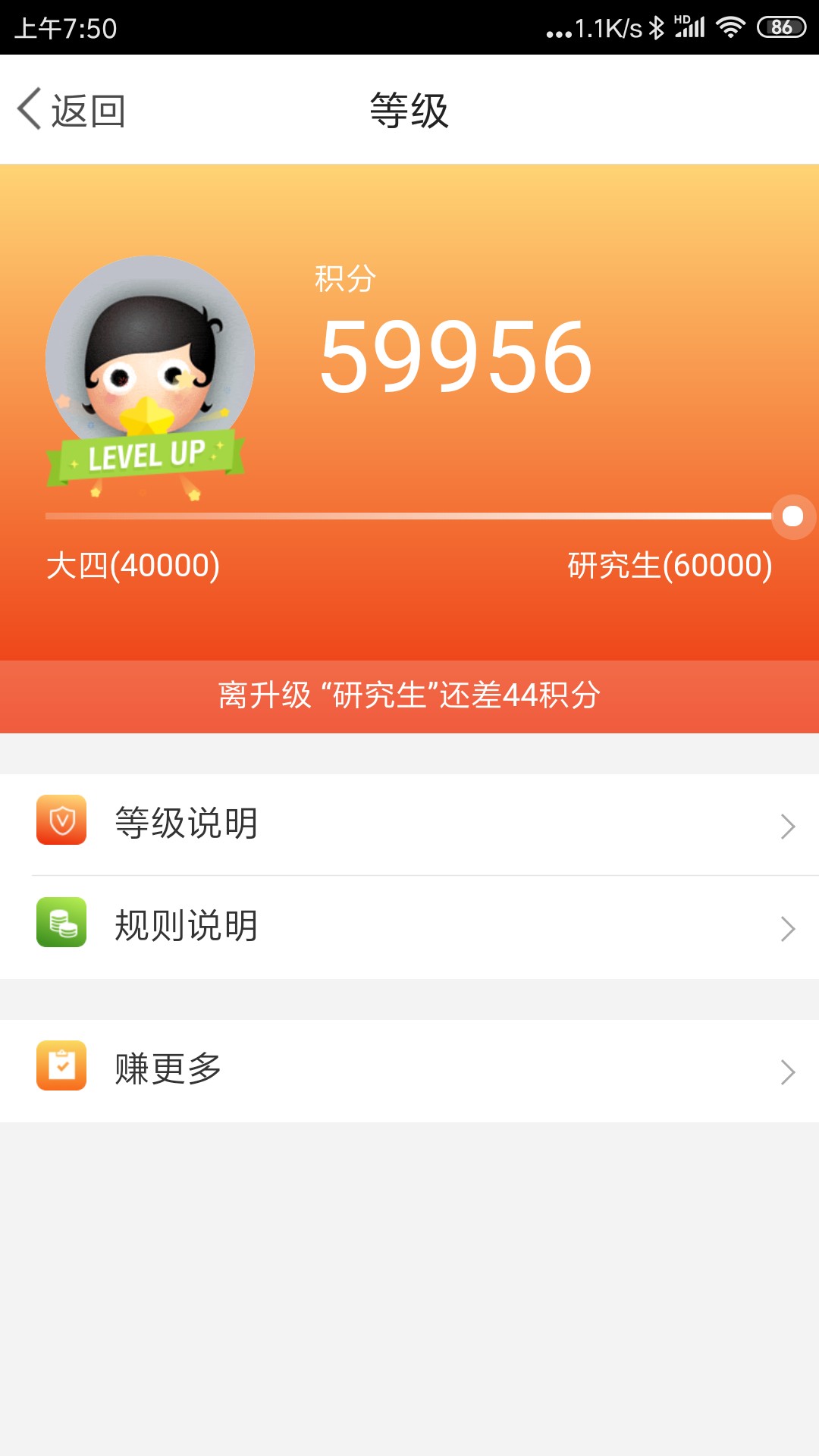The width and height of the screenshot is (819, 1456).
Task: Go back with the 返回 button
Action: pyautogui.click(x=71, y=110)
